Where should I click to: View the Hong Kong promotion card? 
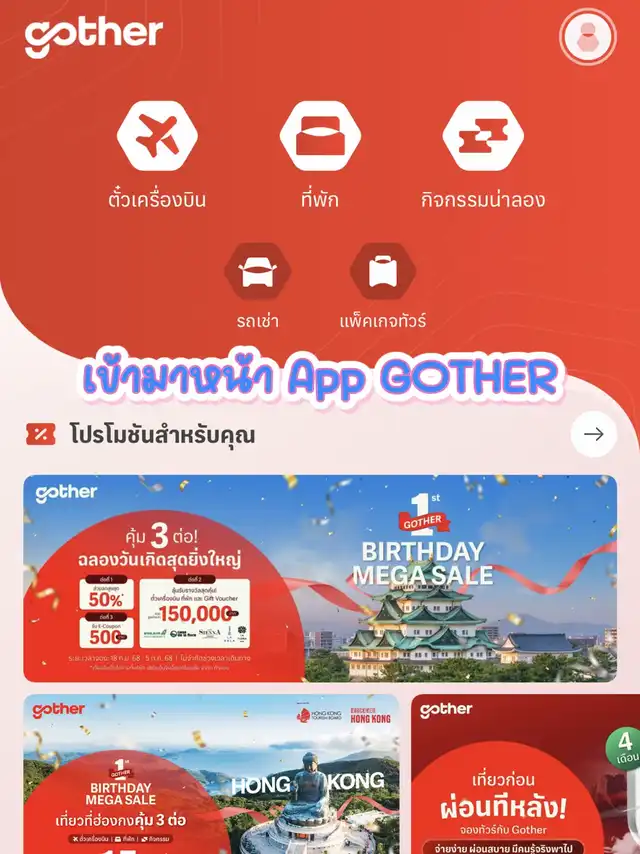pos(210,775)
